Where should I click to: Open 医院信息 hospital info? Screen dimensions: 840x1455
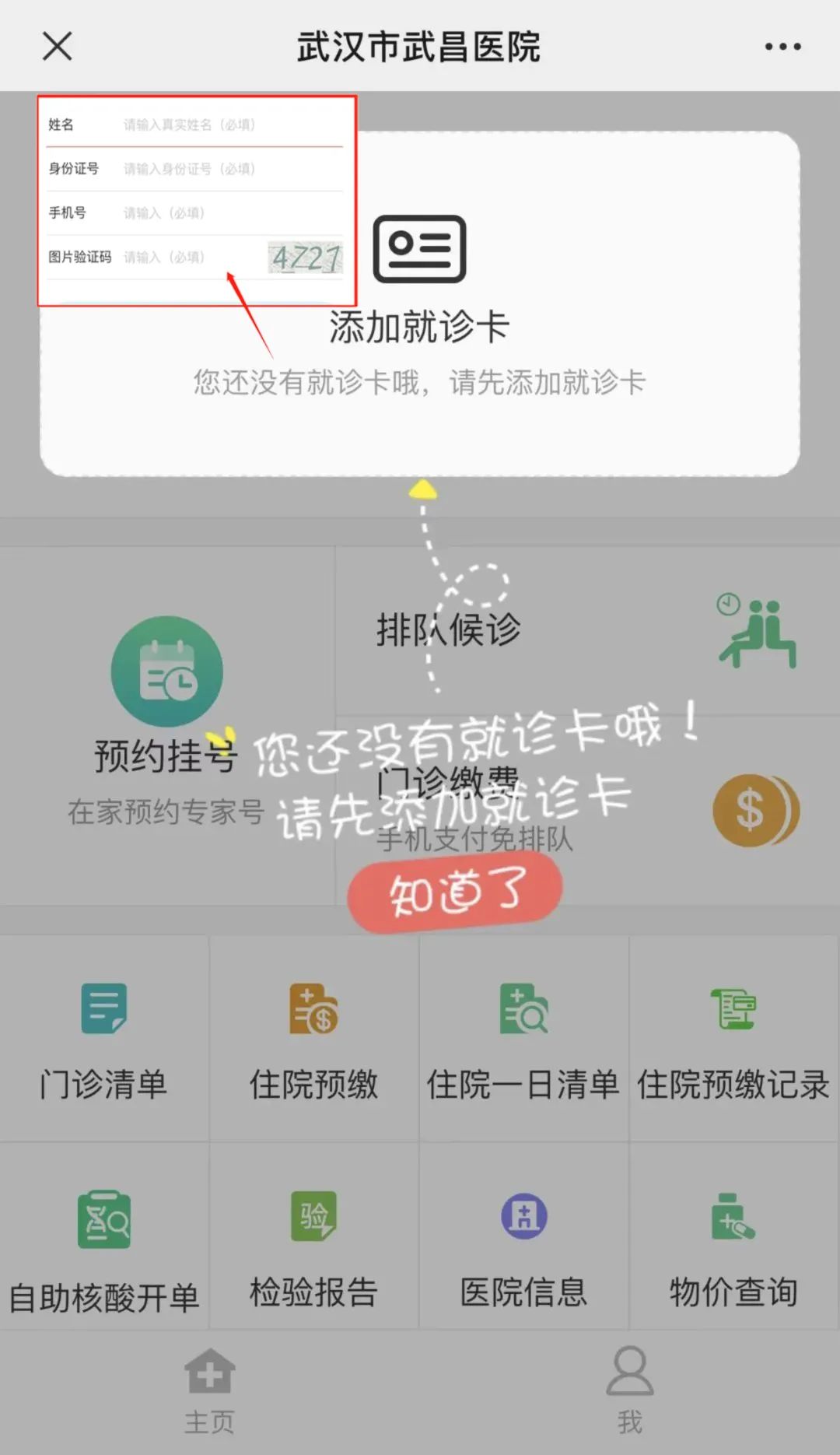point(523,1245)
